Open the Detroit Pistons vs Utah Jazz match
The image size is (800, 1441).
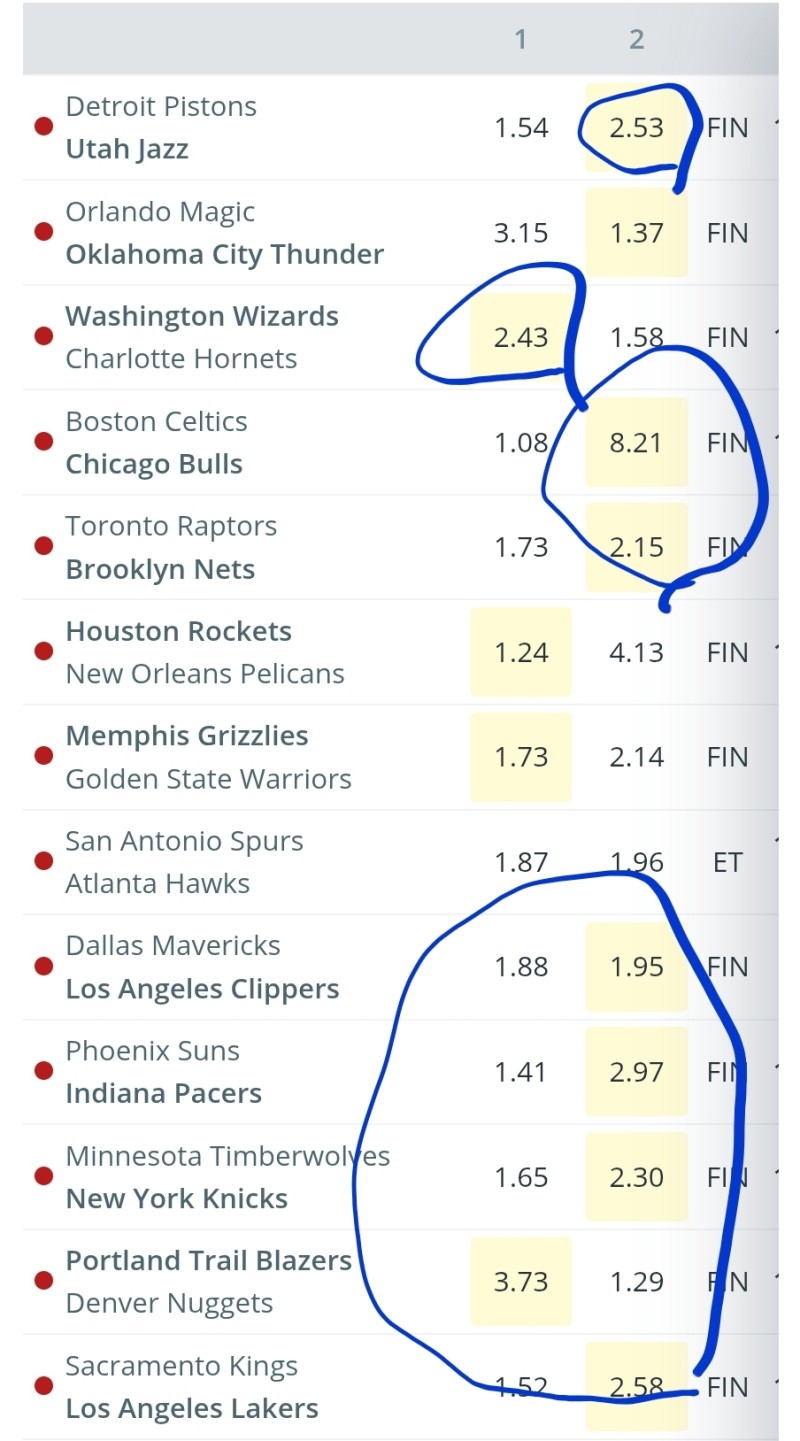click(x=200, y=128)
